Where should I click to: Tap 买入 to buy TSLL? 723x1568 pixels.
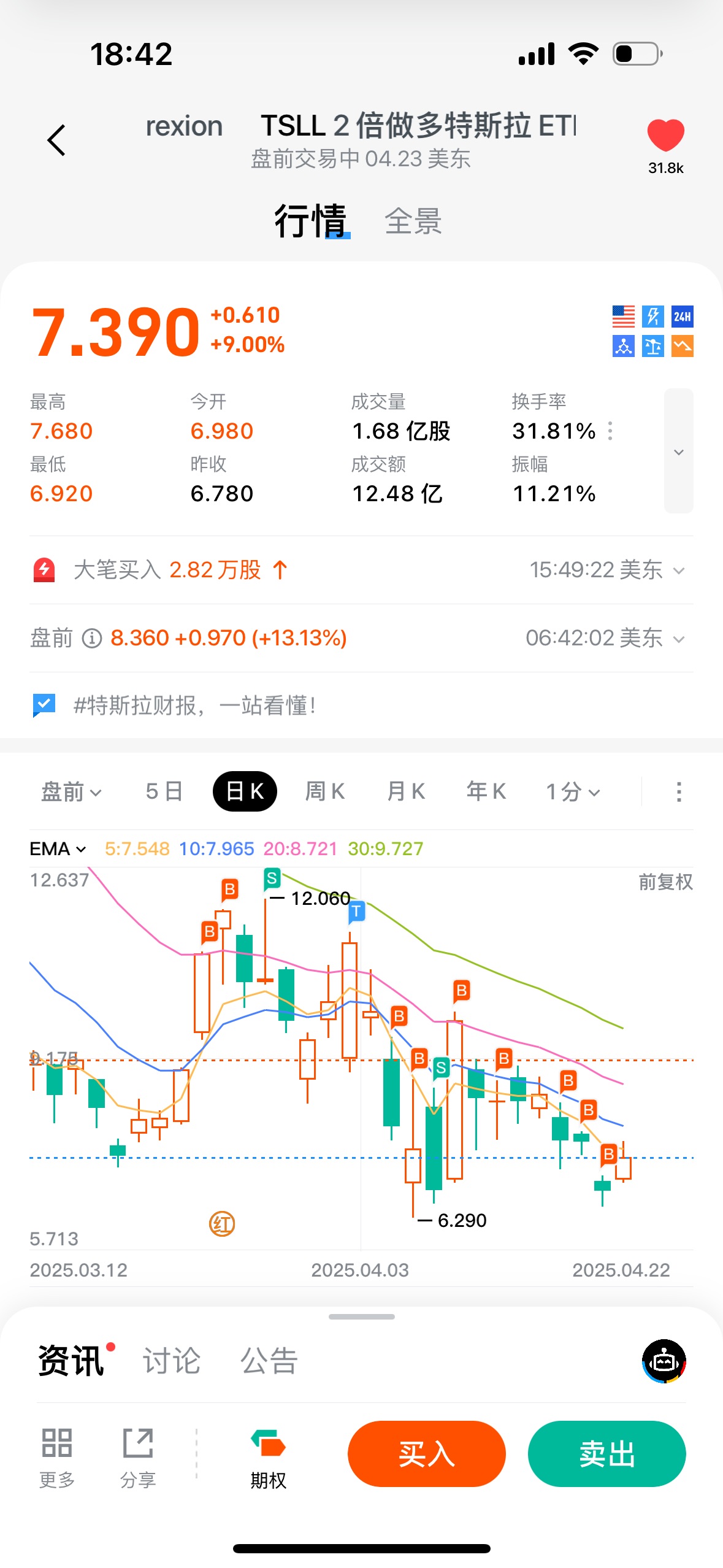coord(426,1453)
